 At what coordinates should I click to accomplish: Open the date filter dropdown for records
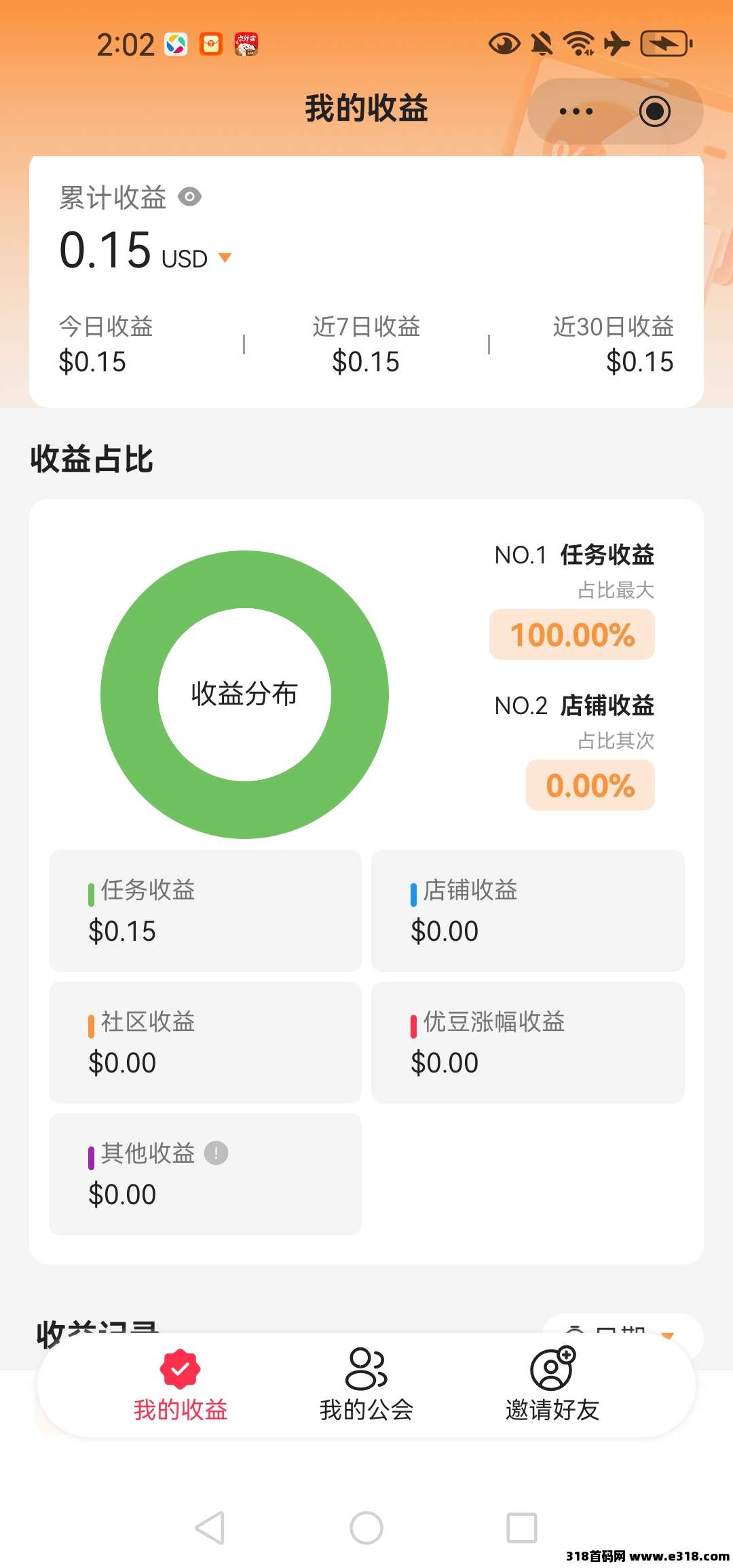[622, 1330]
